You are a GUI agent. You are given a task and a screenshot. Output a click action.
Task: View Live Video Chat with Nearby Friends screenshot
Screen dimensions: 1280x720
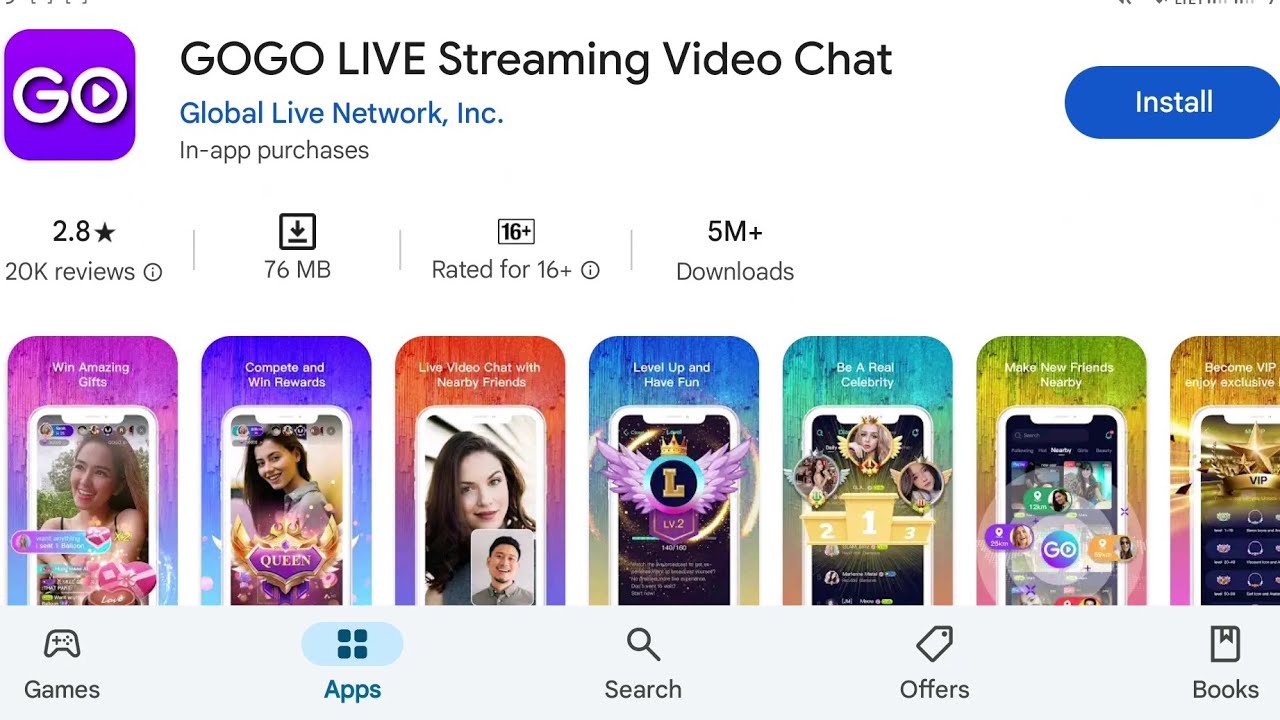(480, 470)
